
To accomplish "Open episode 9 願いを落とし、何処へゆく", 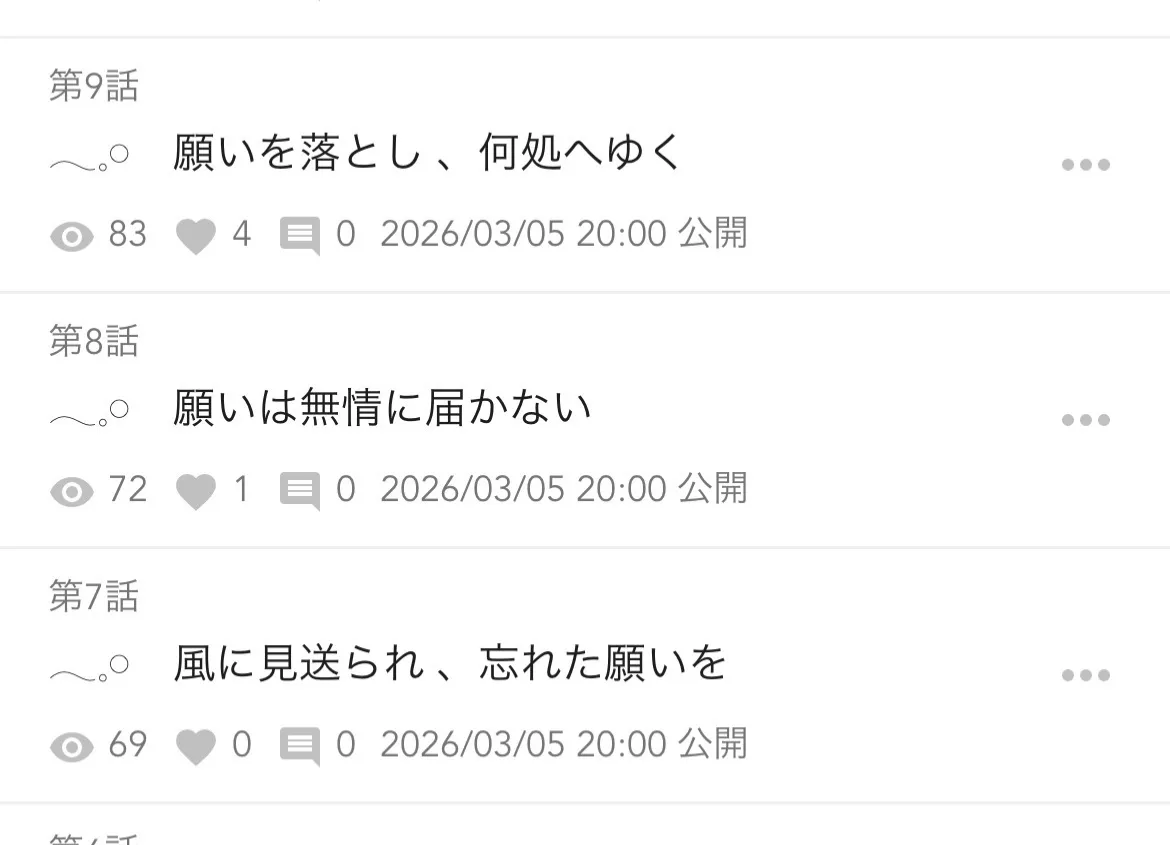I will point(428,153).
